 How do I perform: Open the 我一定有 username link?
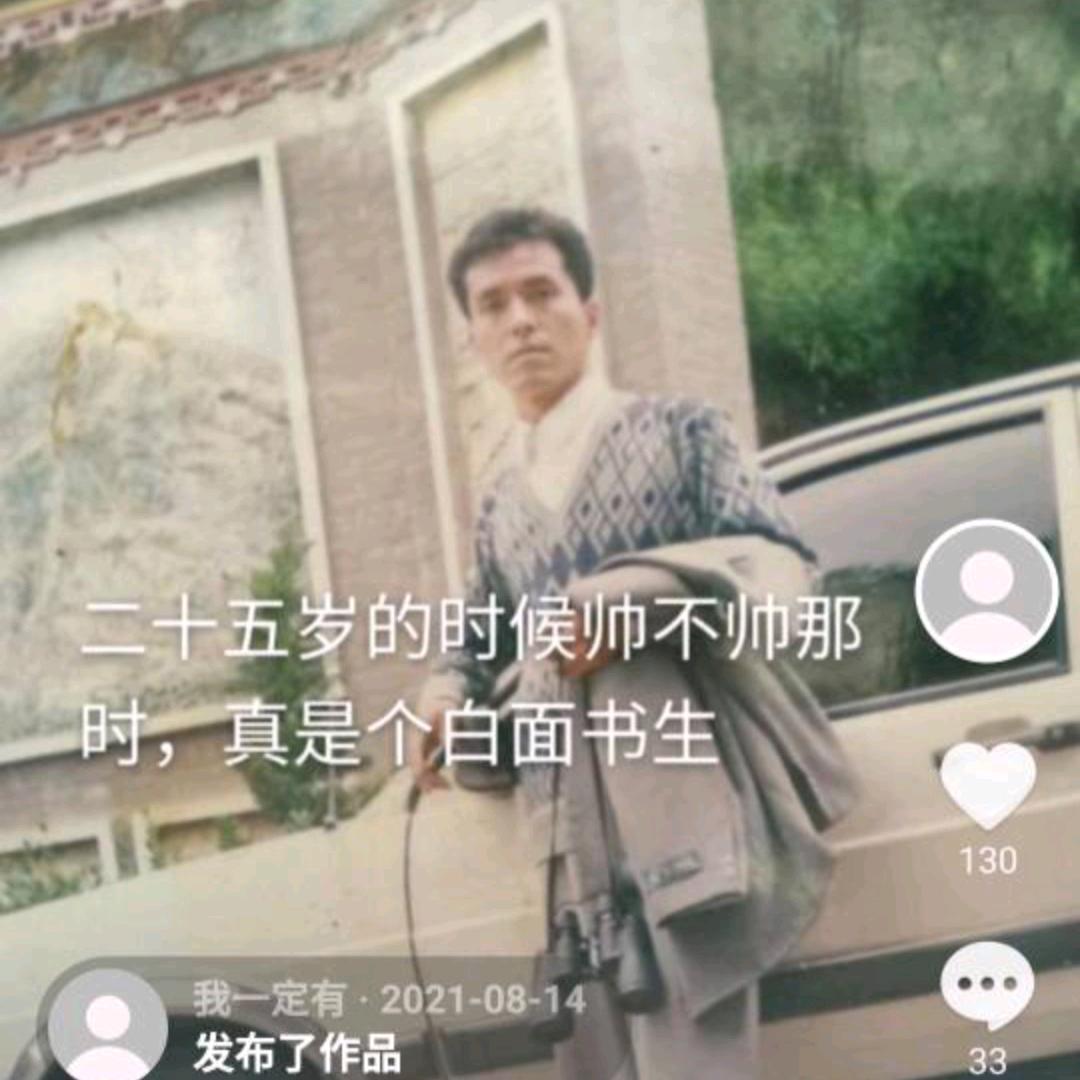pyautogui.click(x=269, y=999)
